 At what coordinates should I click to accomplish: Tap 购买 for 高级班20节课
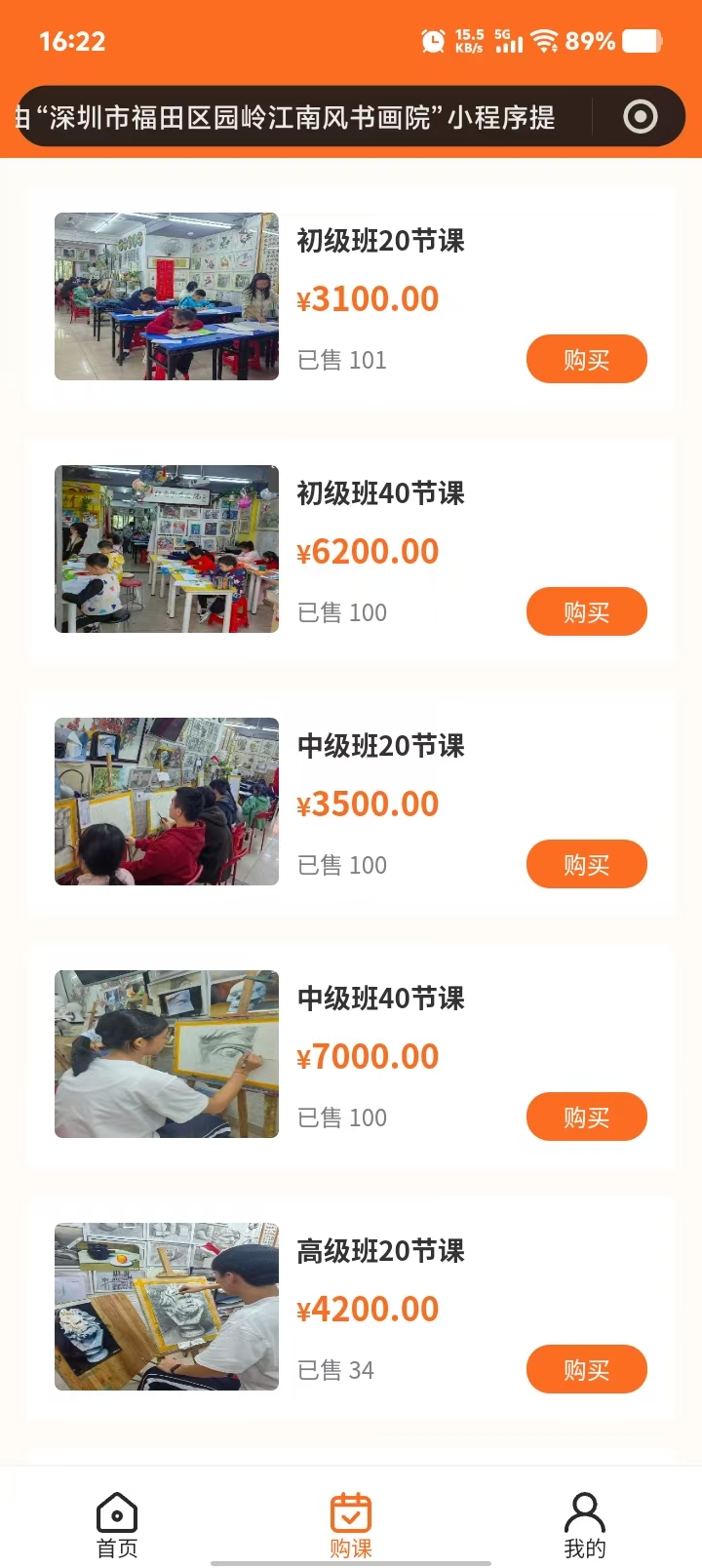586,1370
